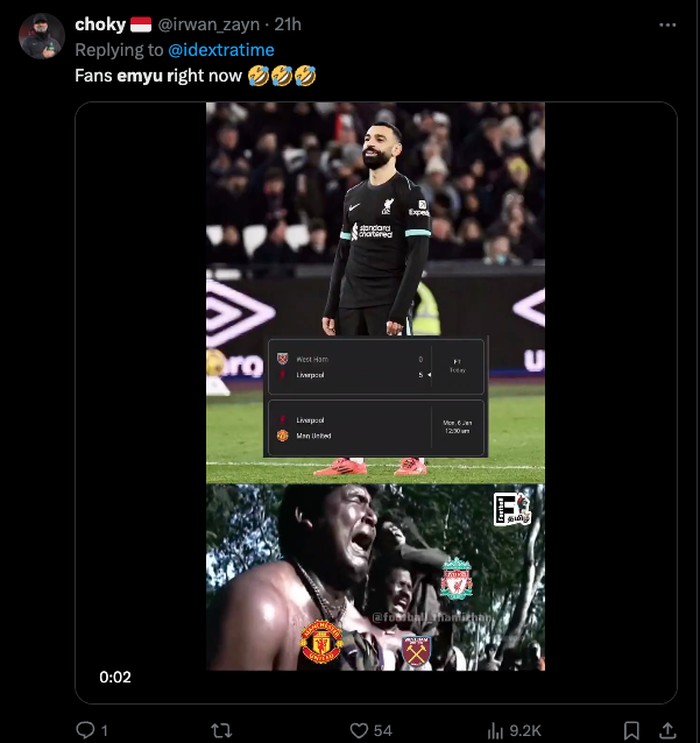Retweet choky's post

point(224,730)
